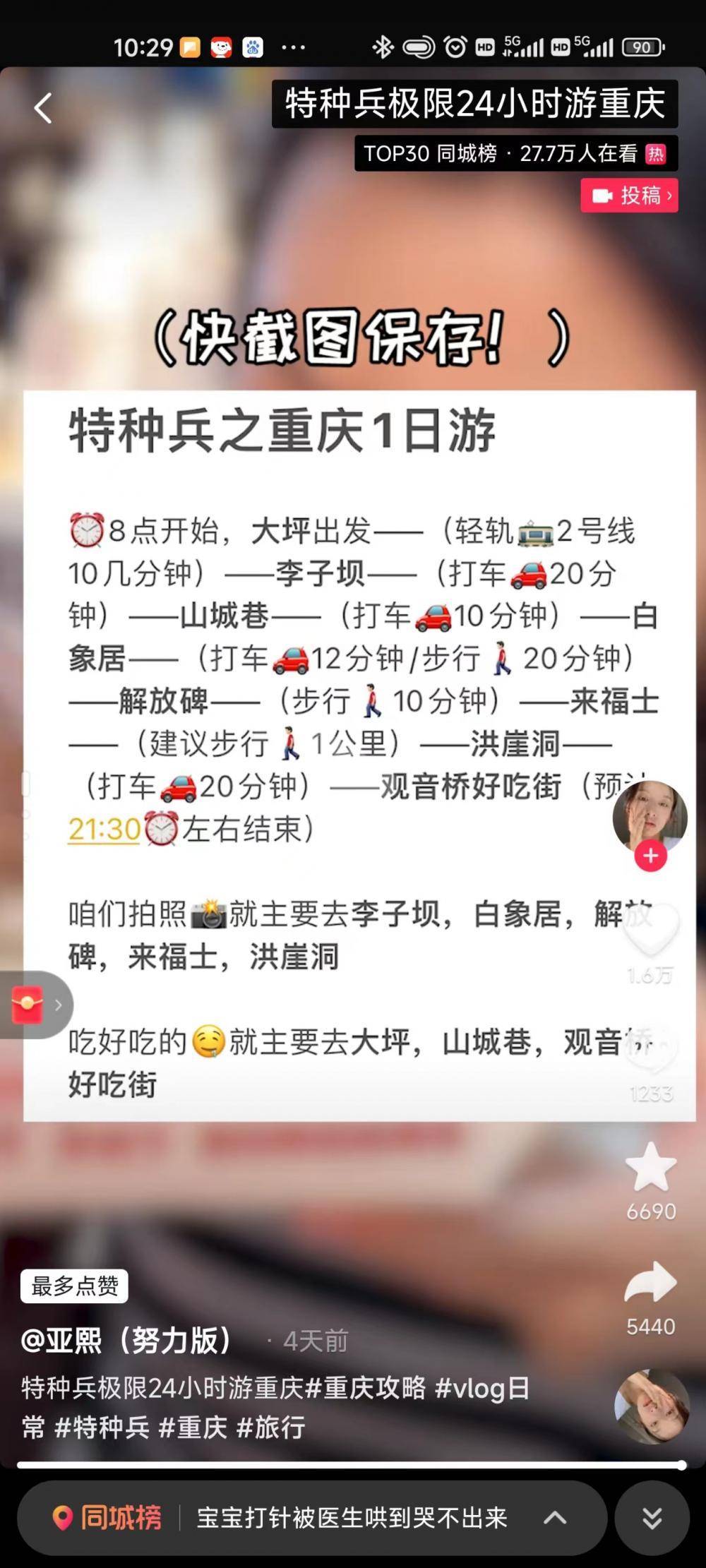Open the 特种兵极限24小时游重庆 topic title

(474, 104)
